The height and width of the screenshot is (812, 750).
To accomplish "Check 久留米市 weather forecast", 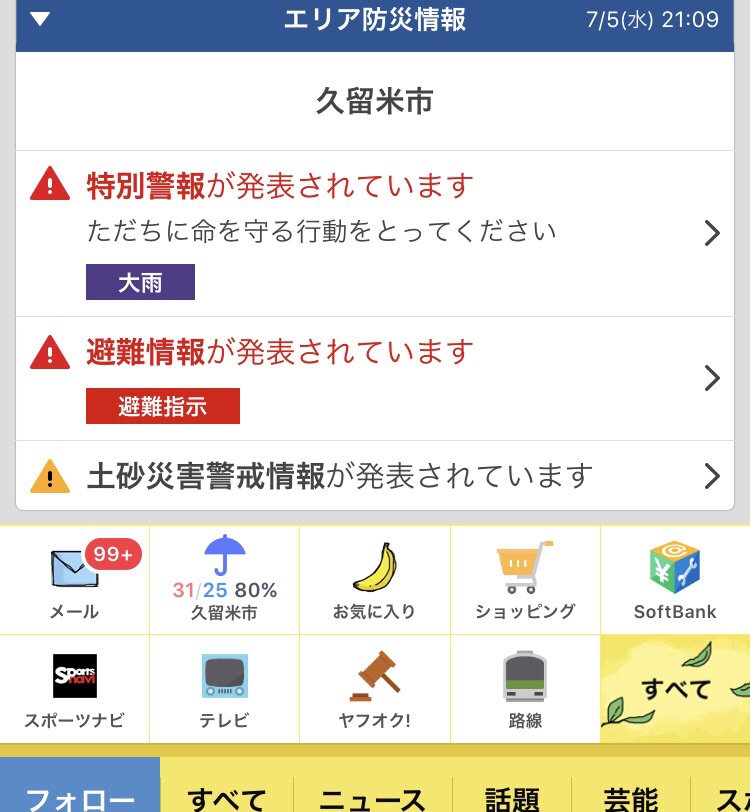I will [x=224, y=580].
